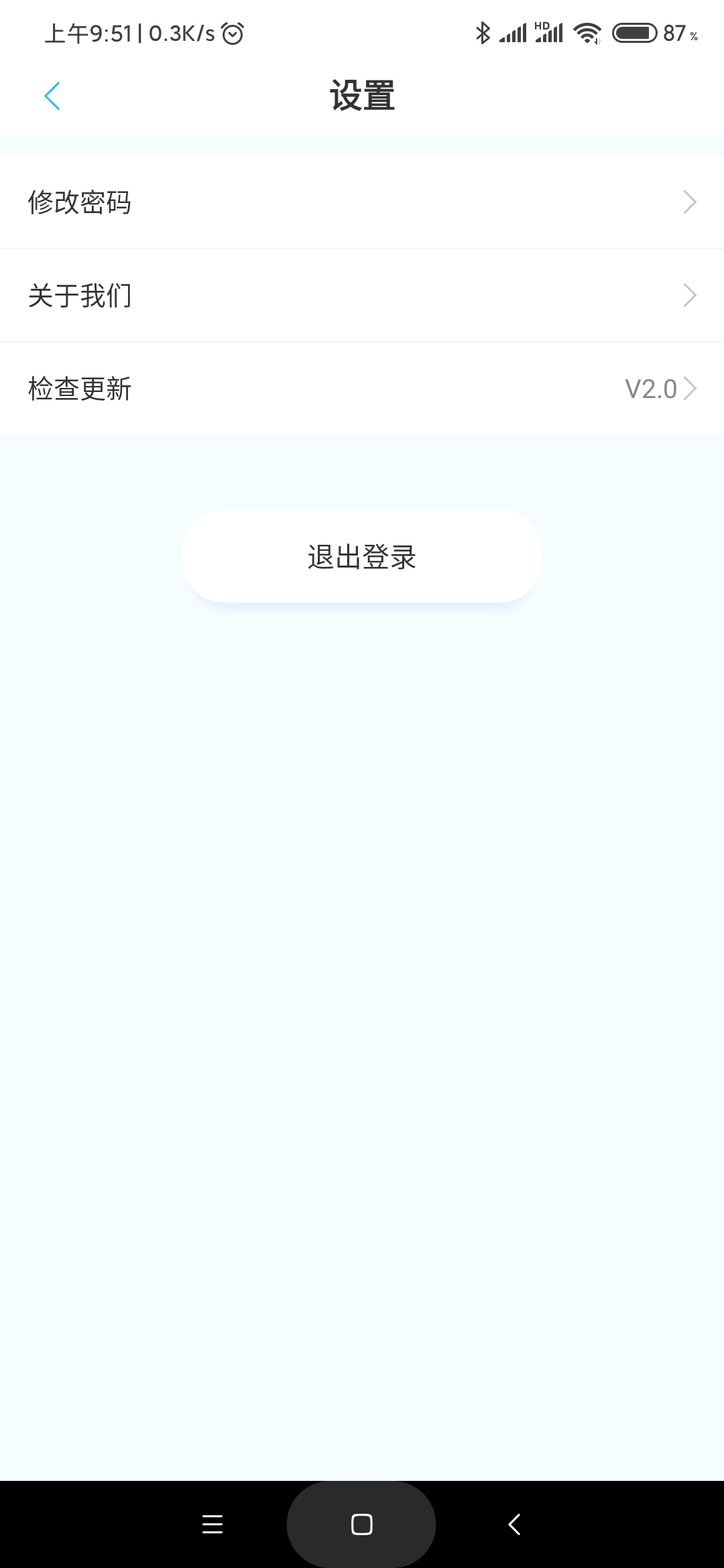Tap the blue back arrow icon

tap(53, 96)
